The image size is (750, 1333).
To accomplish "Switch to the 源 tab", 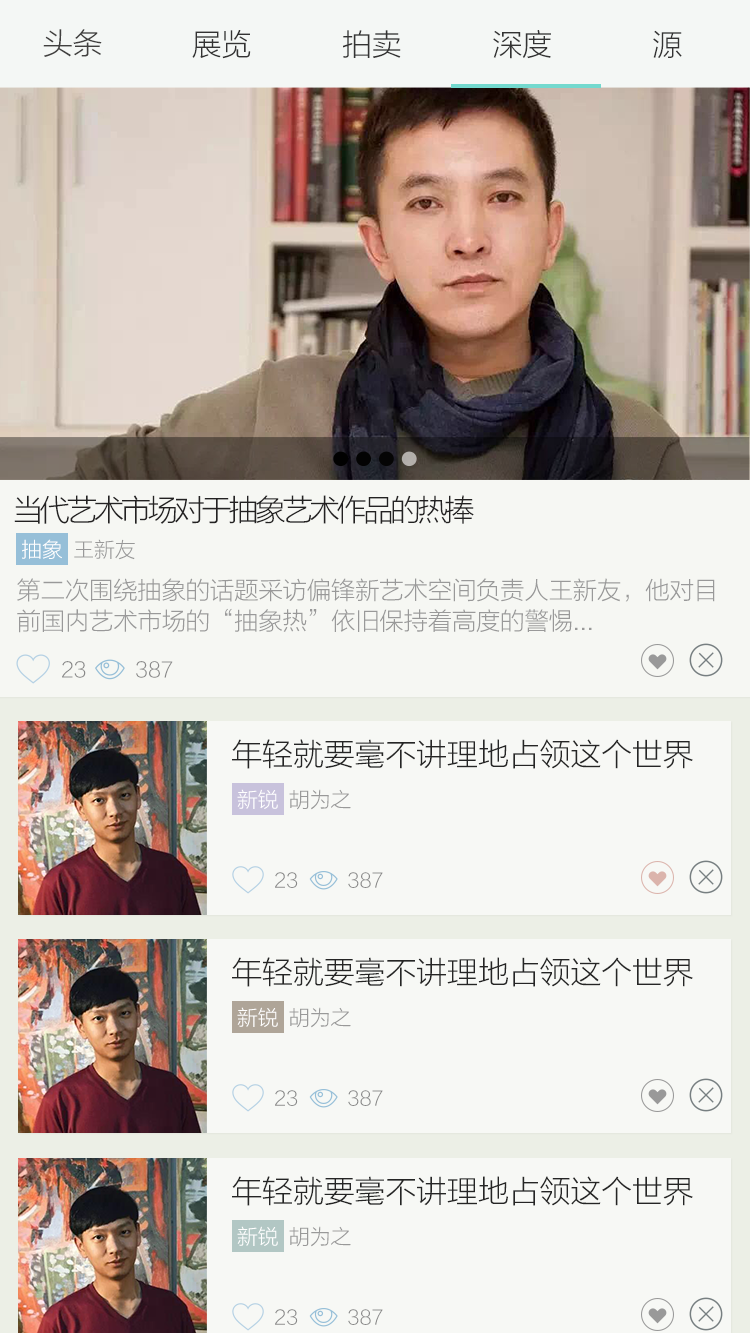I will [x=667, y=44].
